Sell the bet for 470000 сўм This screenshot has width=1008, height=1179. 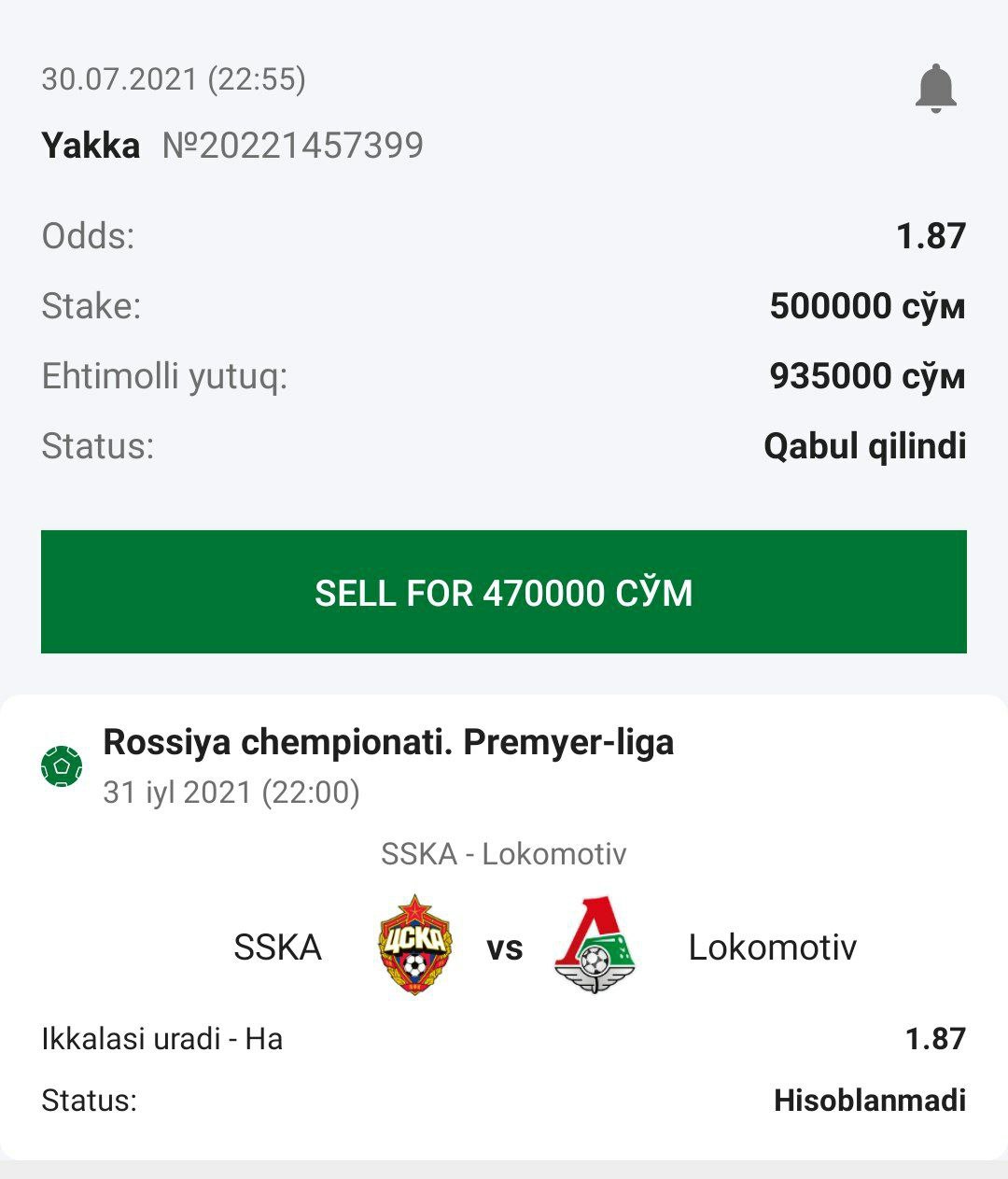tap(504, 592)
